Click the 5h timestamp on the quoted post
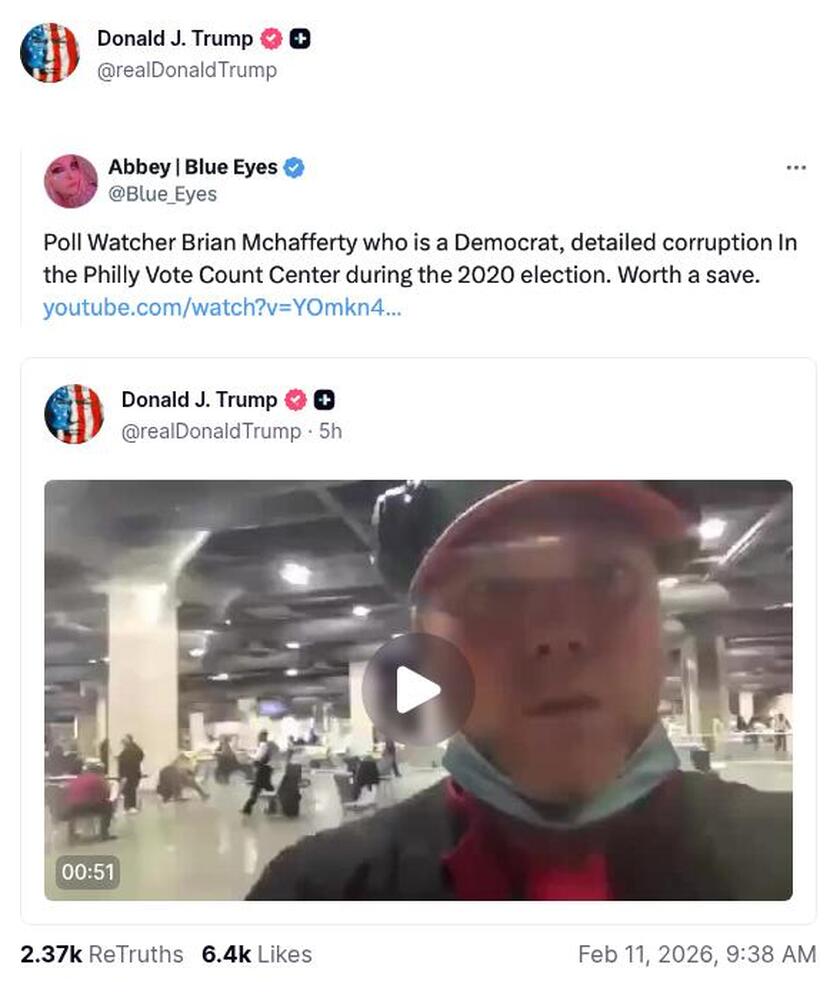The image size is (840, 1001). pos(330,431)
